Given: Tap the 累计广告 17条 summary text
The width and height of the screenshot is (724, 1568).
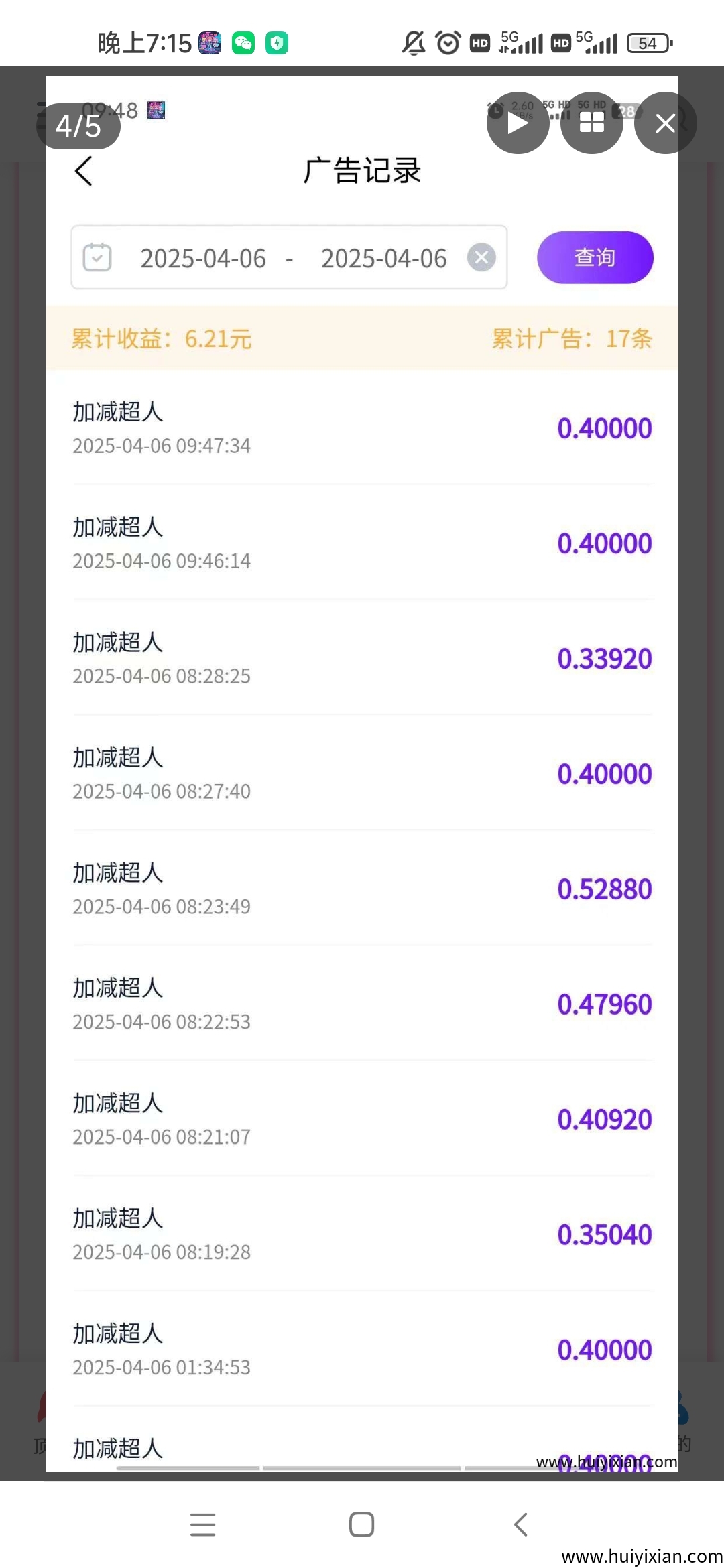Looking at the screenshot, I should 572,340.
